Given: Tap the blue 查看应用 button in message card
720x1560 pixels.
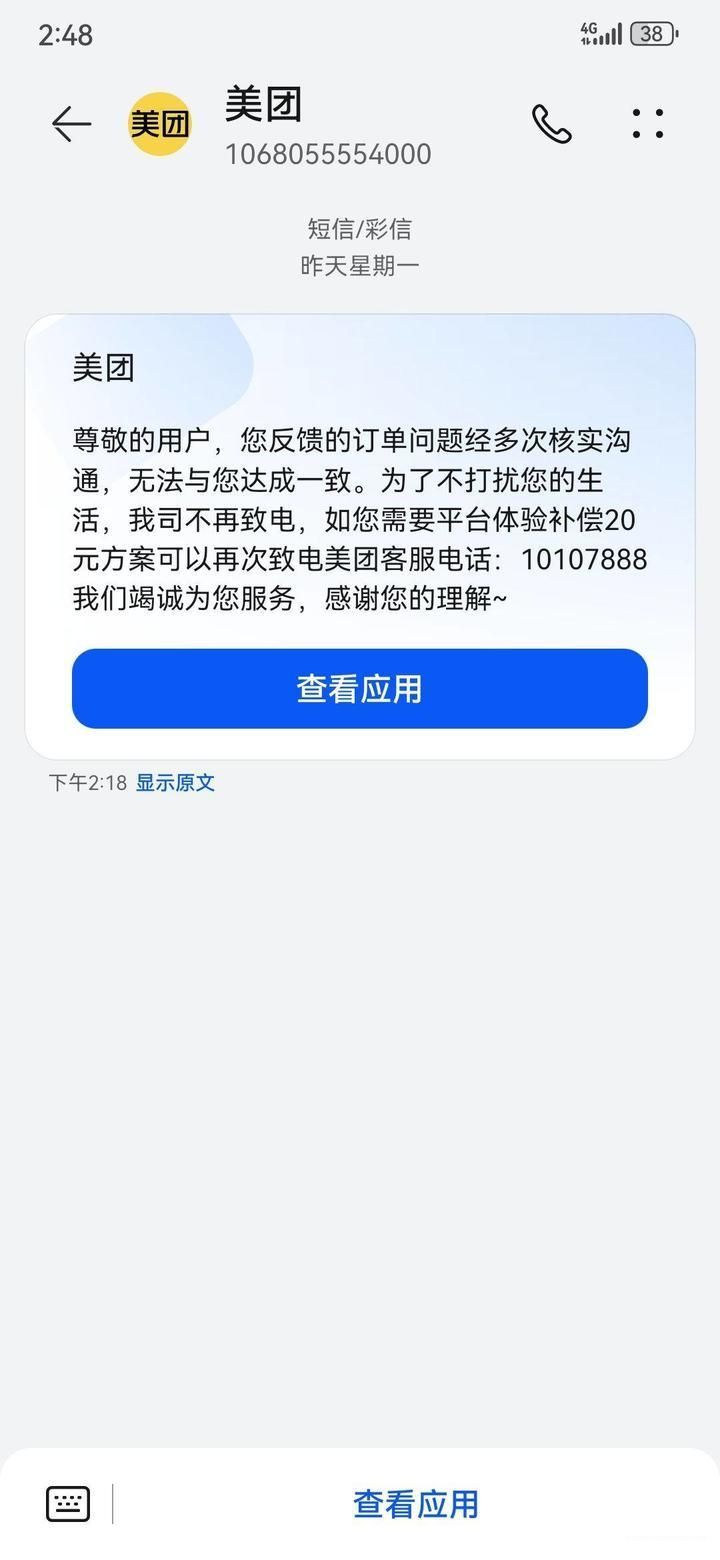Looking at the screenshot, I should tap(360, 689).
